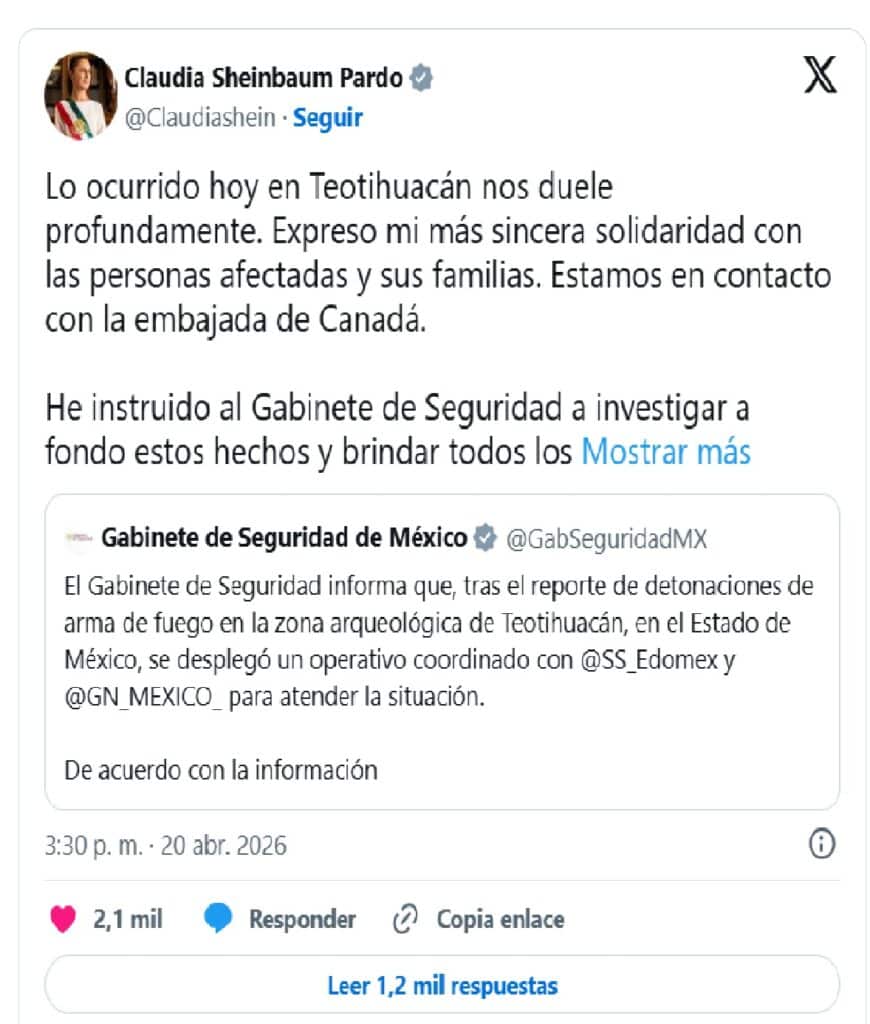870x1024 pixels.
Task: Open the info icon beside the date
Action: [821, 845]
